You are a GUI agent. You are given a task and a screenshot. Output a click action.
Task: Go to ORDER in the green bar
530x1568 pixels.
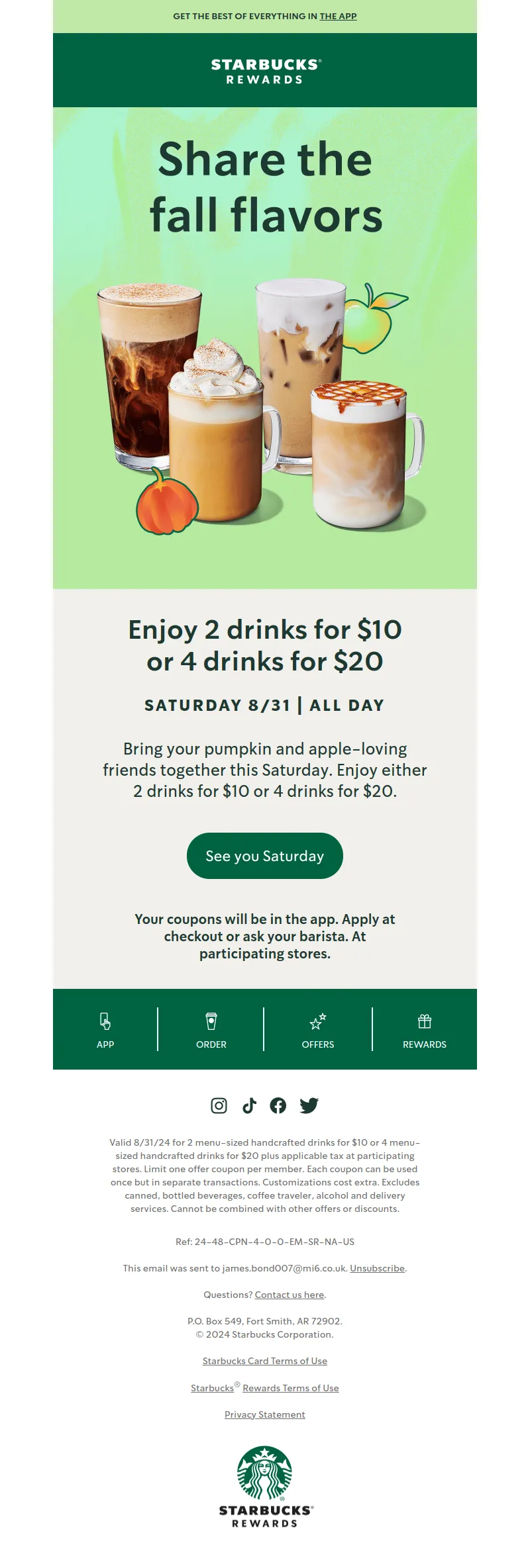[211, 1030]
